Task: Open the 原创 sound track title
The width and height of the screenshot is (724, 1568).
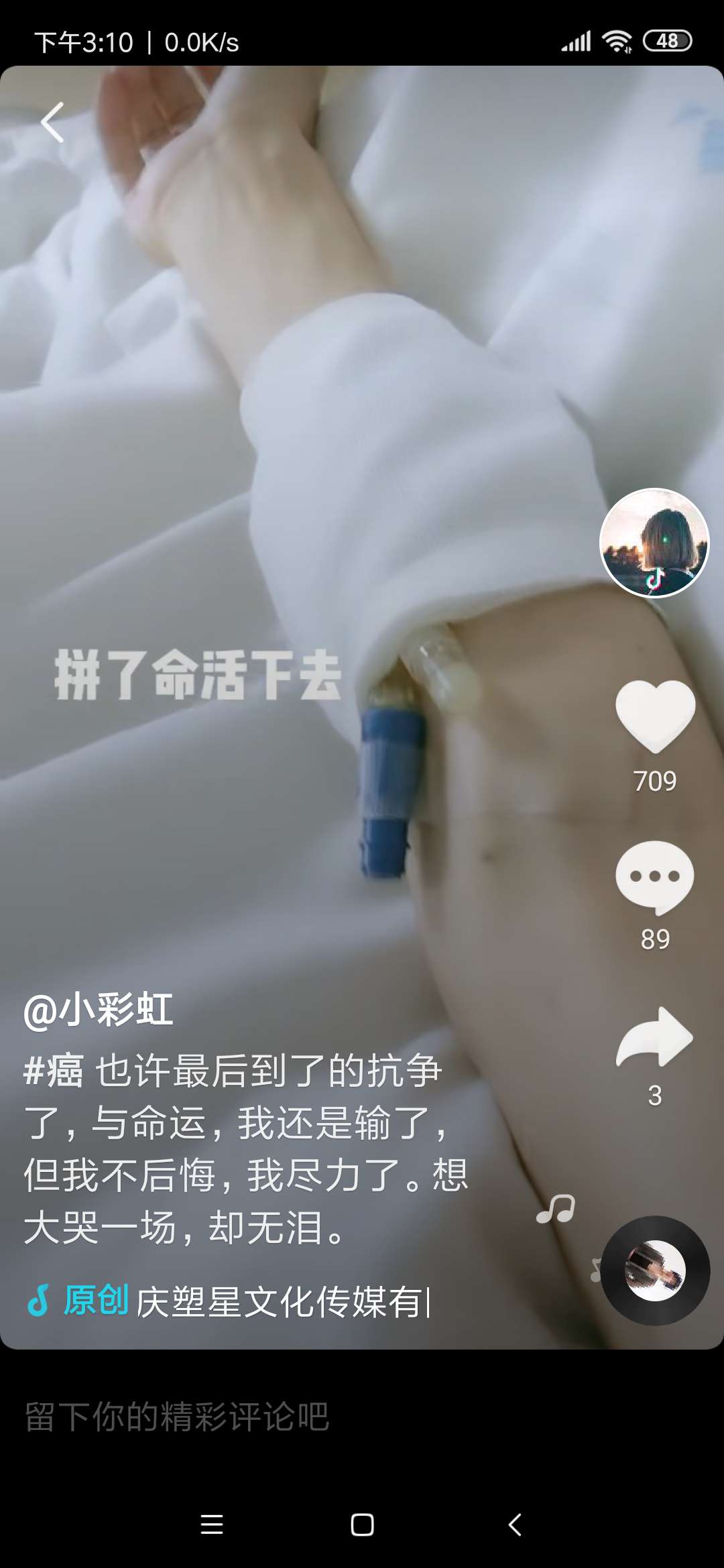Action: [228, 1301]
